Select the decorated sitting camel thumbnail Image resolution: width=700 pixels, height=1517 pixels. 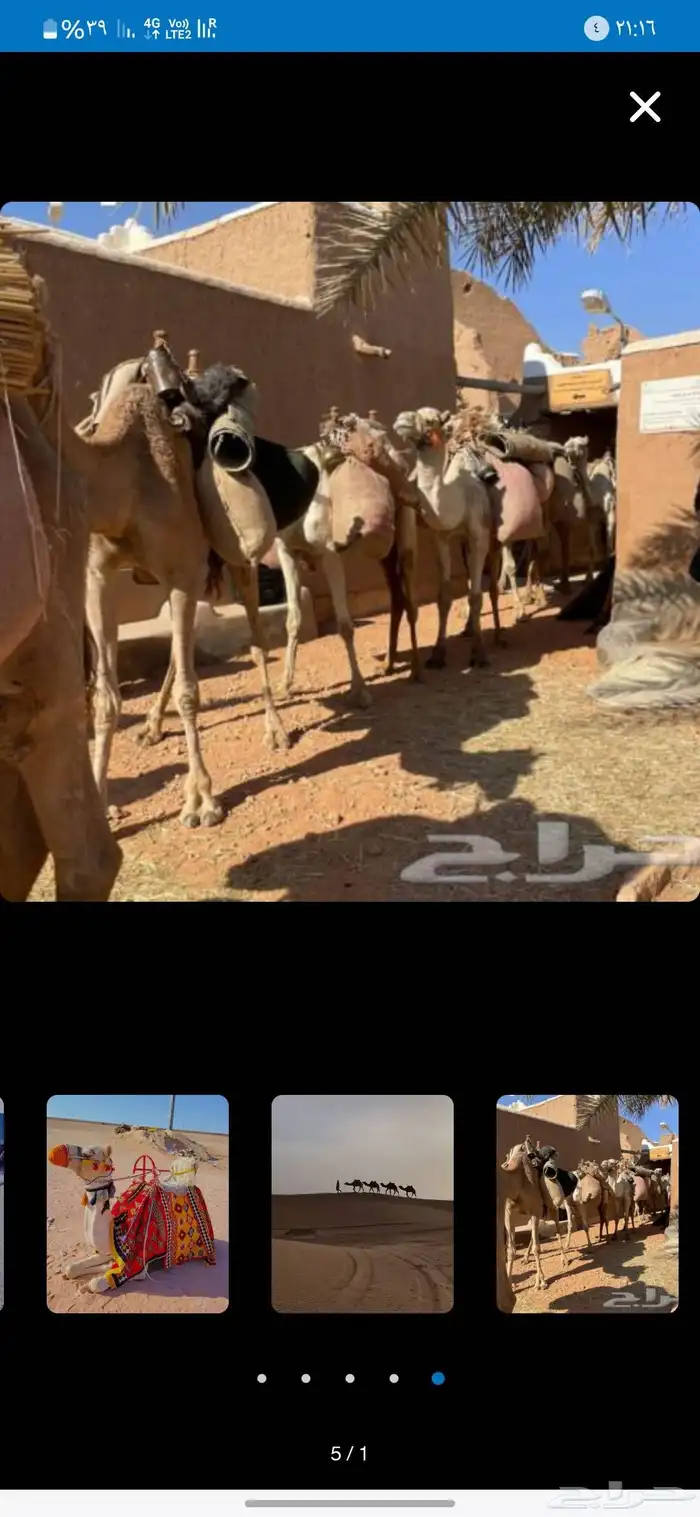(138, 1203)
